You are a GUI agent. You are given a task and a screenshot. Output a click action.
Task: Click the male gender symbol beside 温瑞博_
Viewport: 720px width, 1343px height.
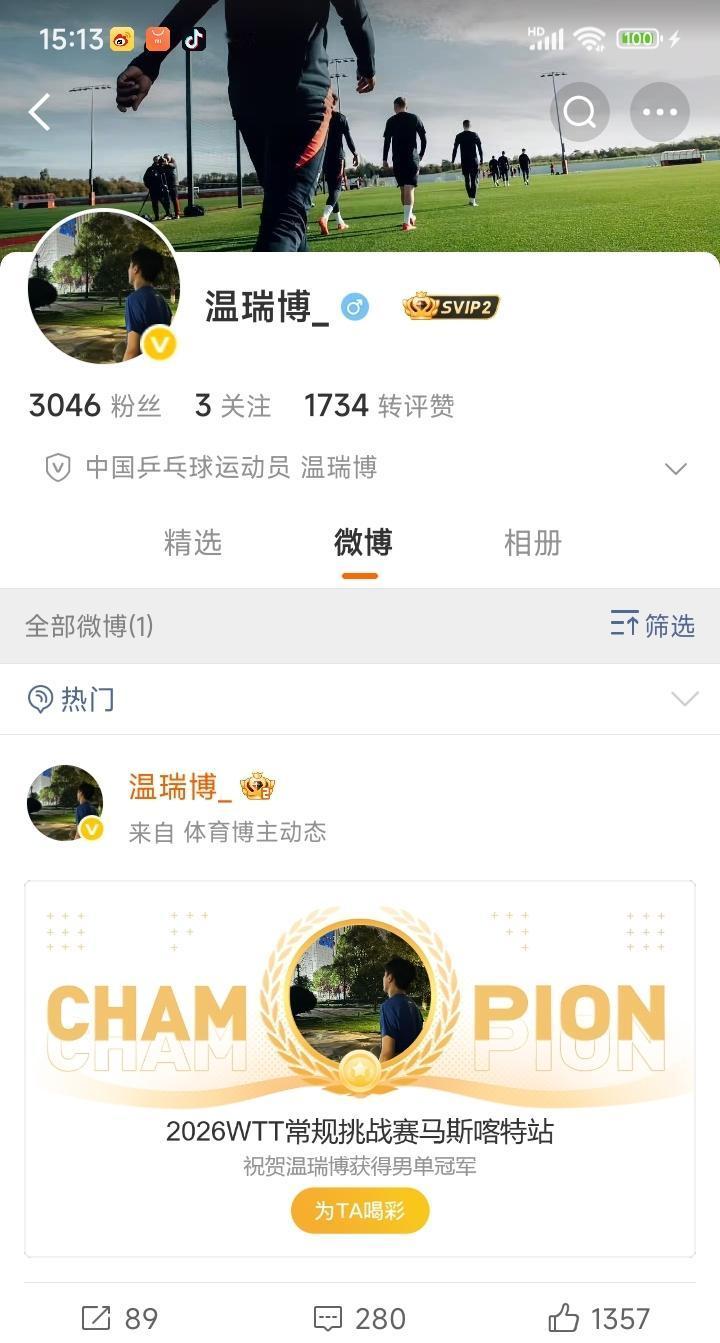click(x=356, y=308)
